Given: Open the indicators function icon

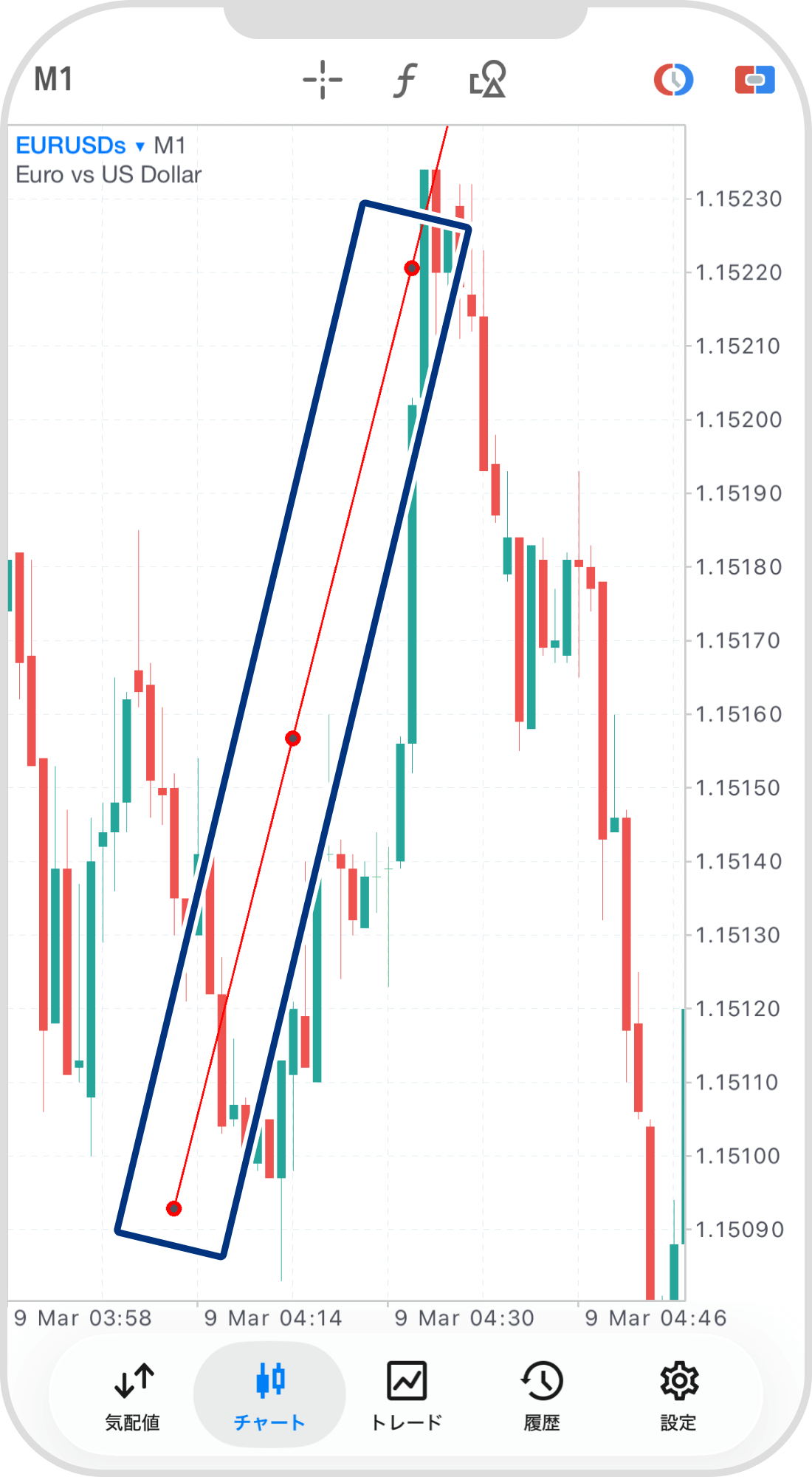Looking at the screenshot, I should click(x=405, y=80).
